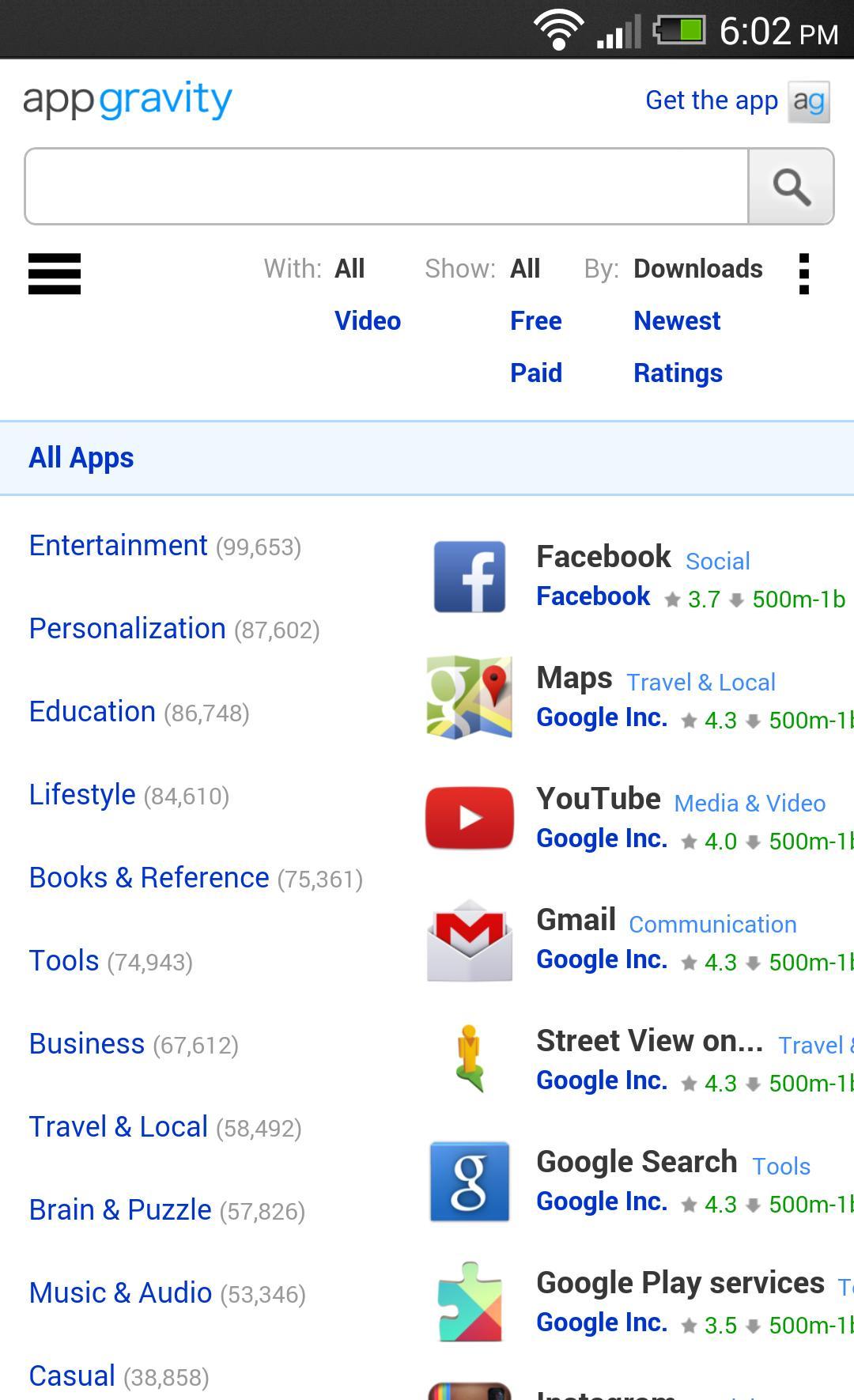Open the Google Search app entry

tap(636, 1162)
